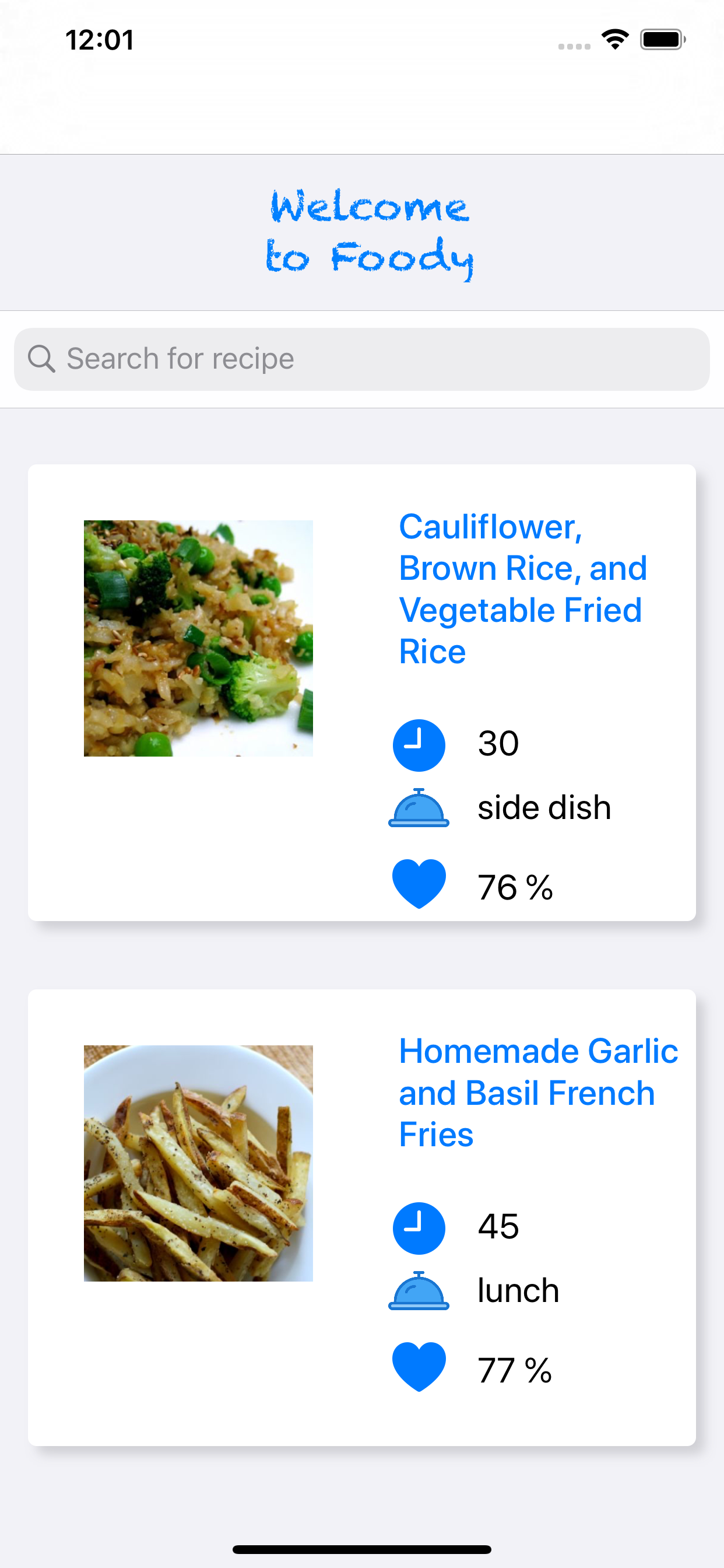The height and width of the screenshot is (1568, 724).
Task: Click the 'lunch' category label
Action: click(518, 1290)
